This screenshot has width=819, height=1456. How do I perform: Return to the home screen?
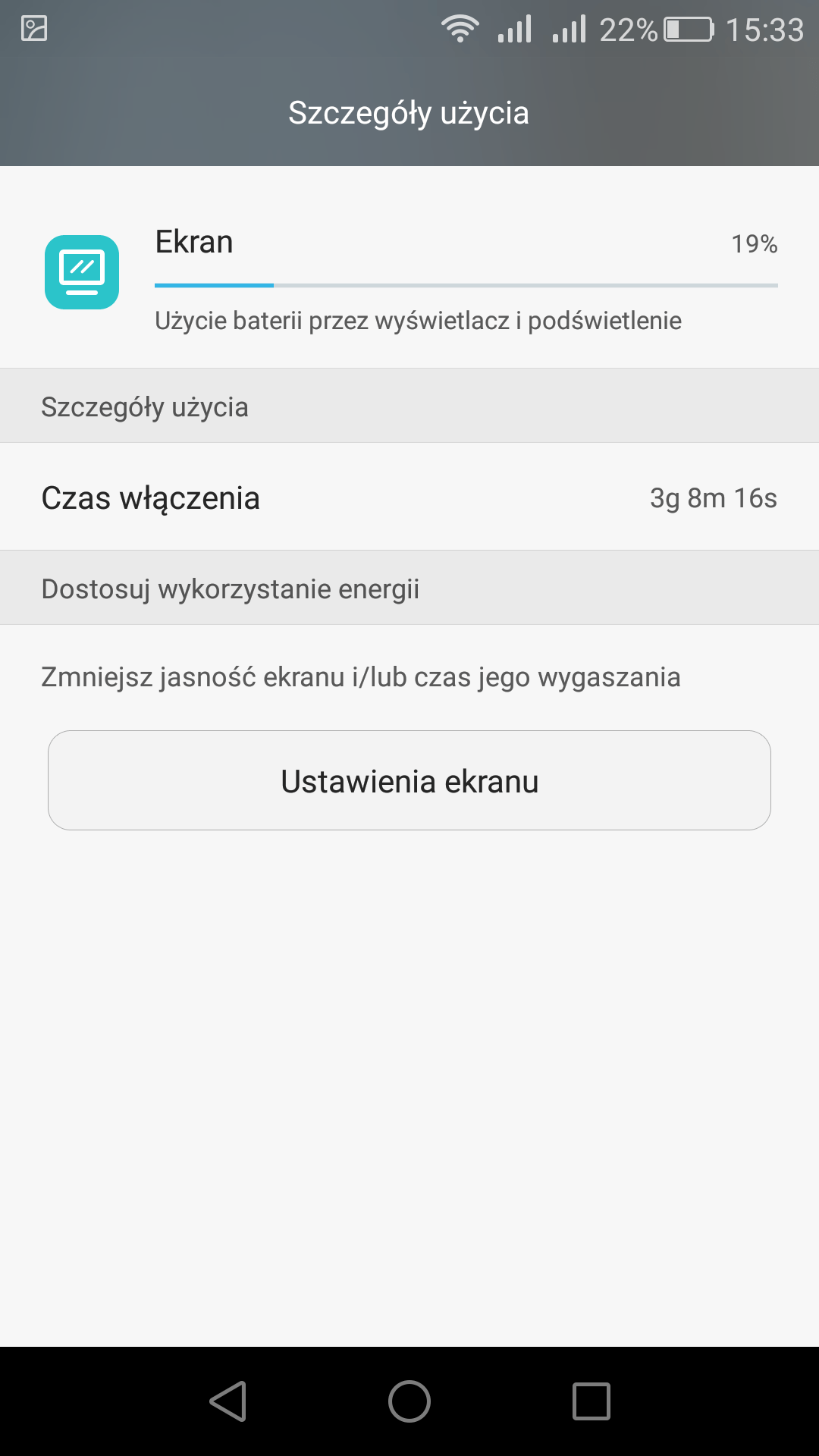click(x=409, y=1401)
